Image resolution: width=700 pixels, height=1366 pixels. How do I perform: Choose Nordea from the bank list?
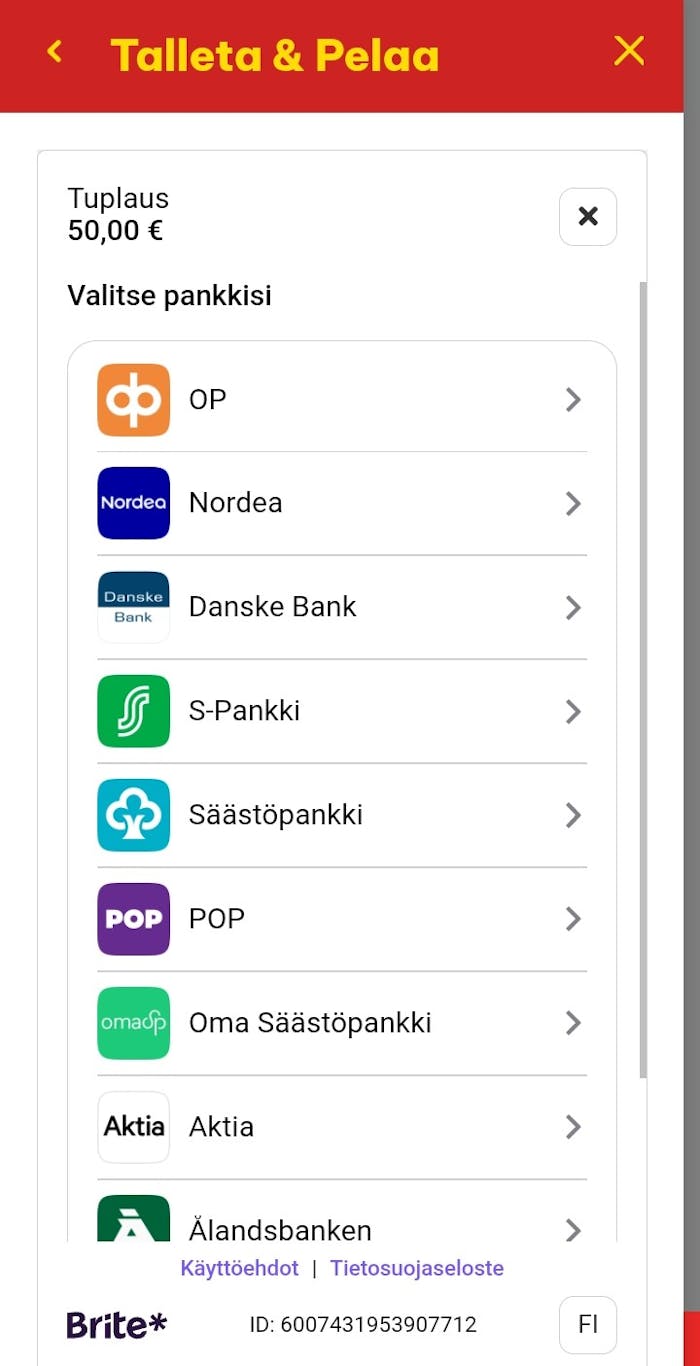coord(342,503)
